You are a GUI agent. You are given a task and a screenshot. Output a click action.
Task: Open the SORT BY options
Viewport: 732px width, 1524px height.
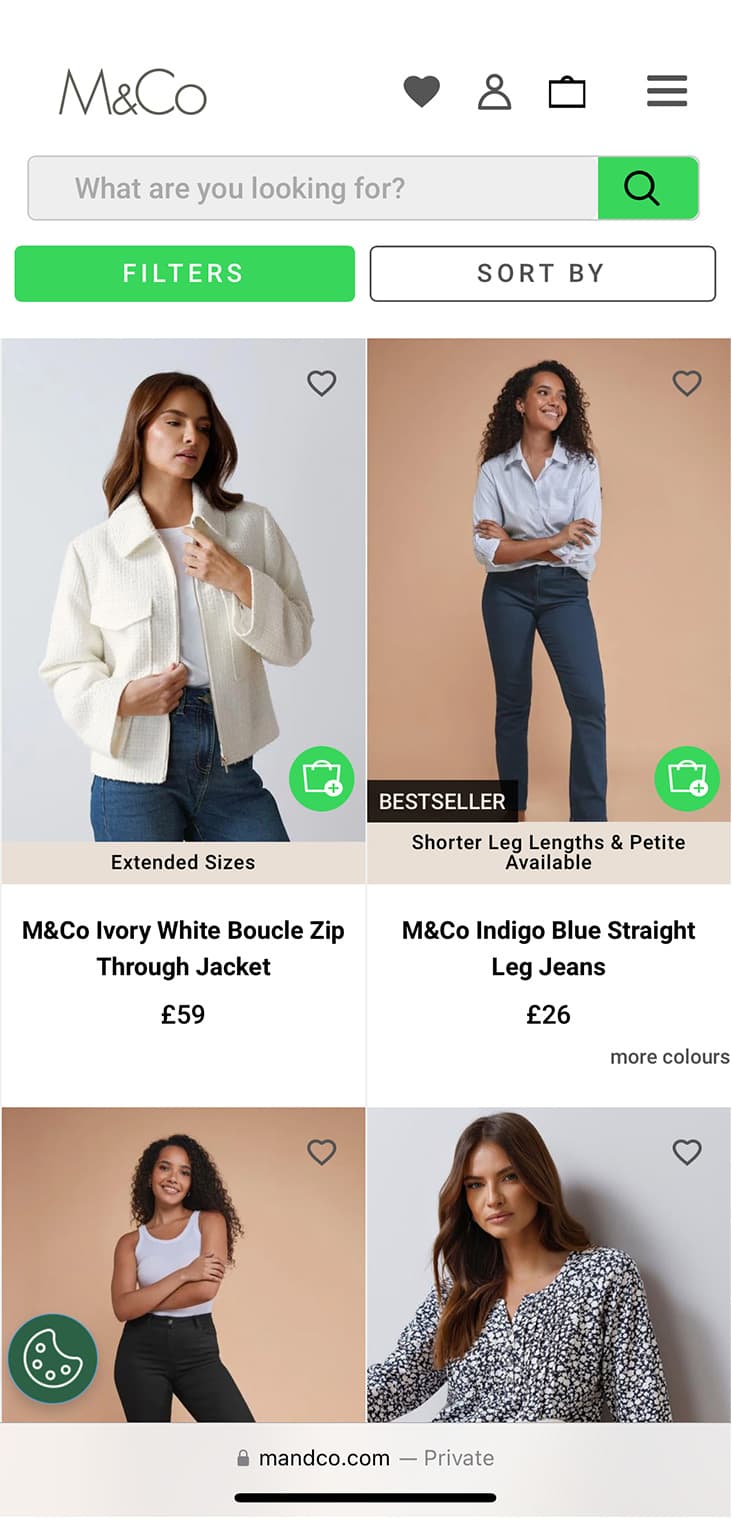541,273
